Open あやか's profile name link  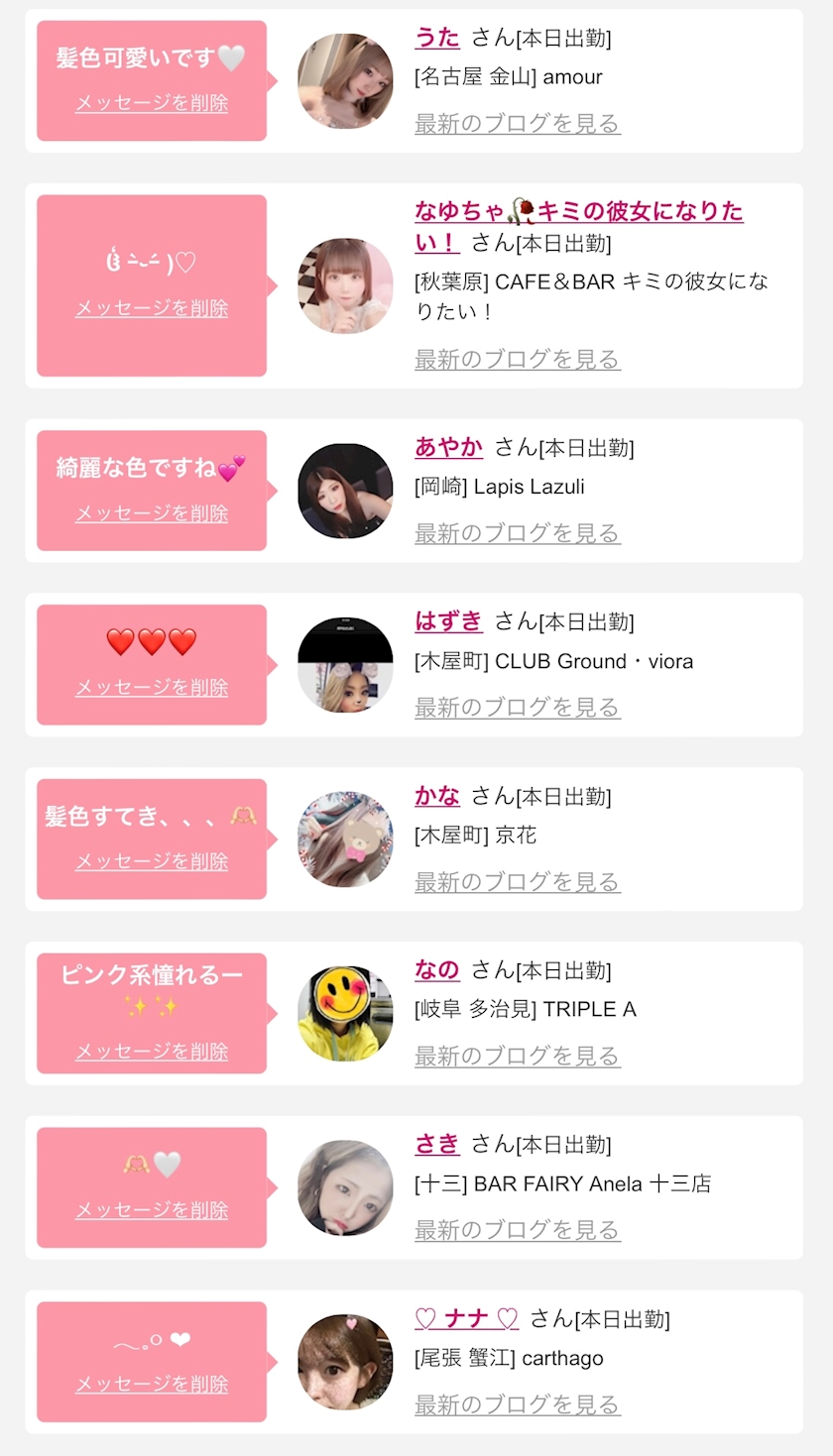coord(449,447)
